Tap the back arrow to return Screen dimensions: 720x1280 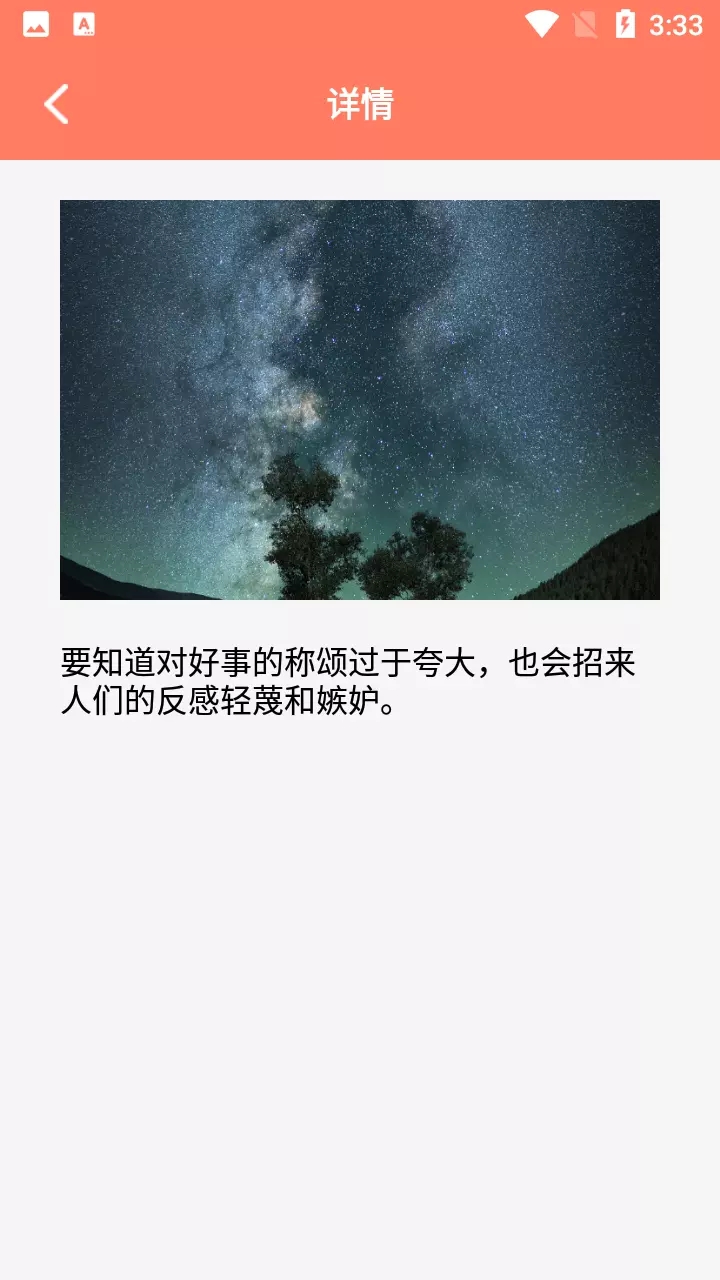tap(57, 103)
